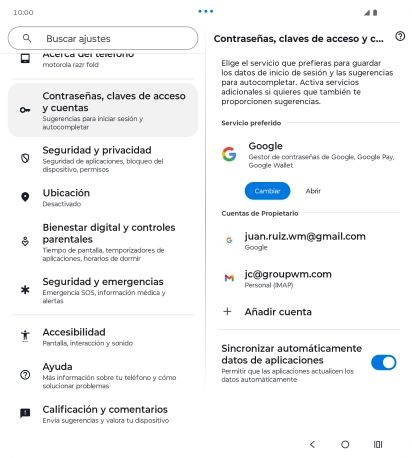Tap the Cambiar button for preferred service
412x458 pixels.
coord(267,191)
